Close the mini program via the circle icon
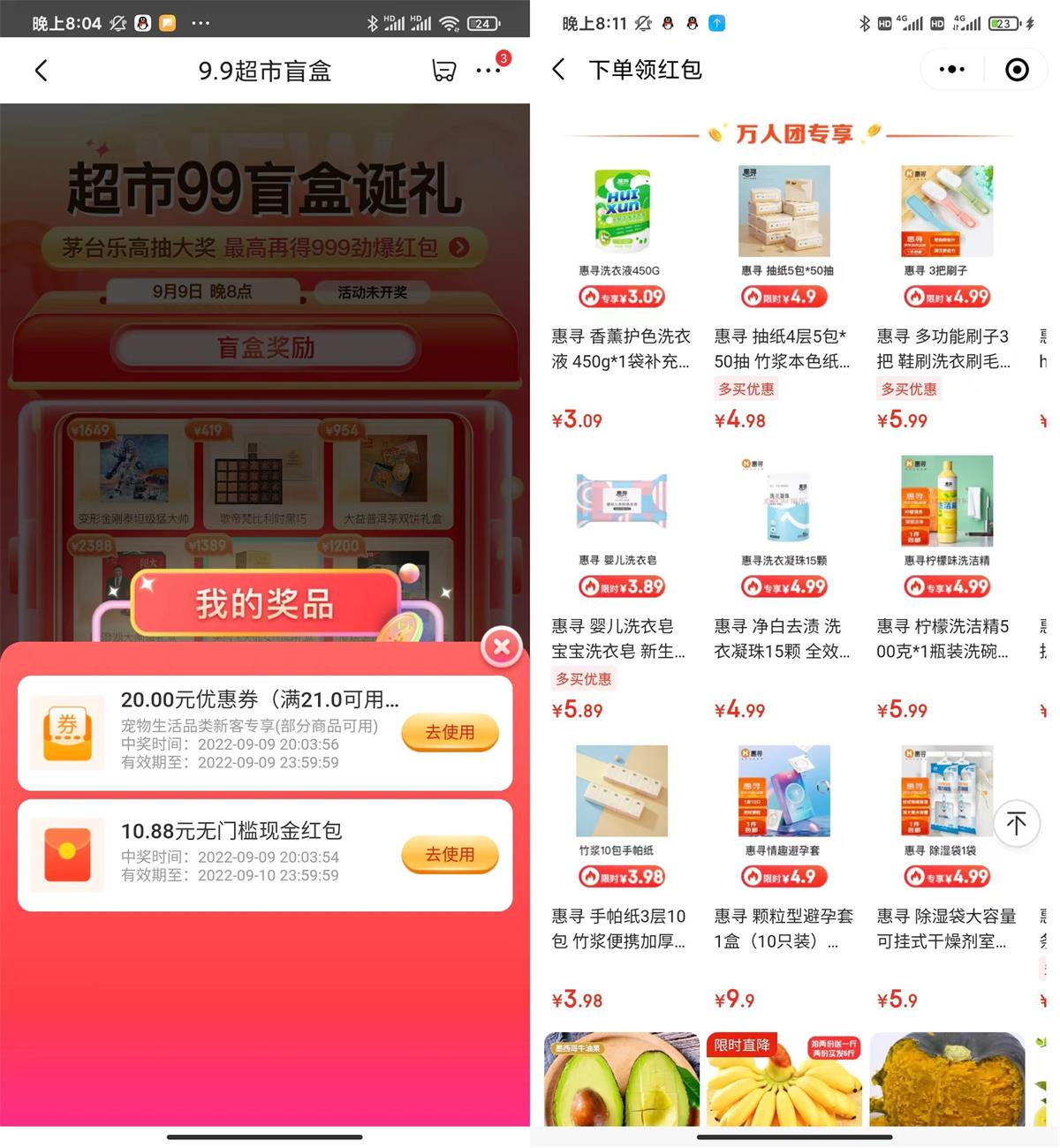1060x1148 pixels. point(1017,70)
